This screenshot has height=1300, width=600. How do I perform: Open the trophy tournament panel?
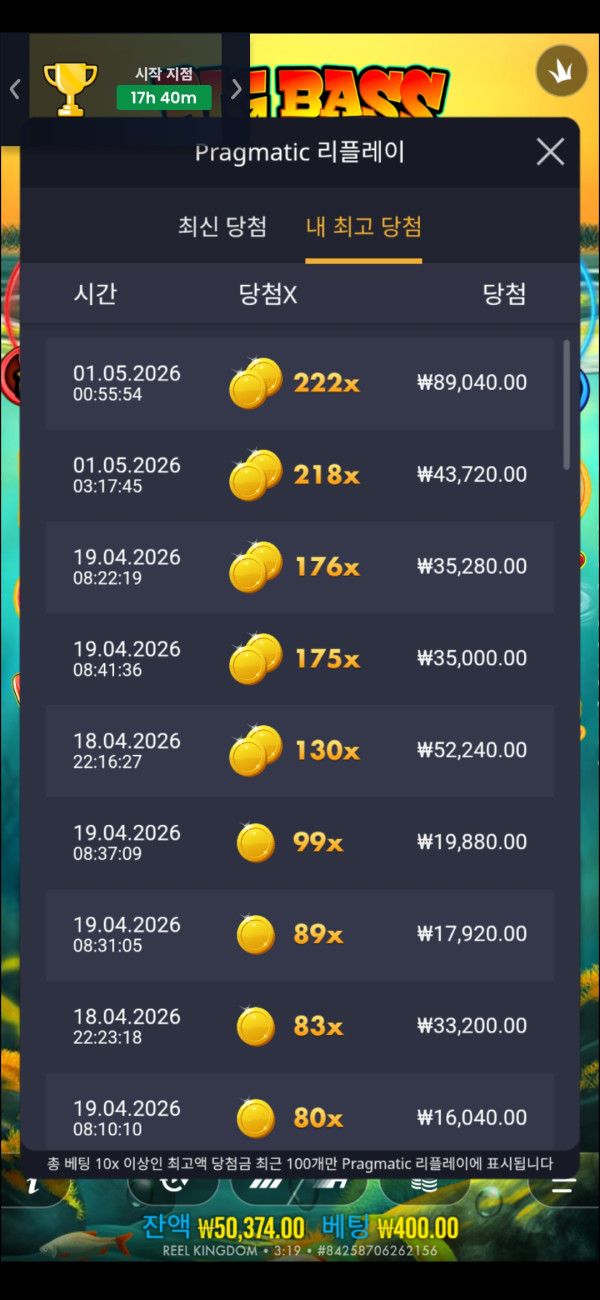click(71, 87)
